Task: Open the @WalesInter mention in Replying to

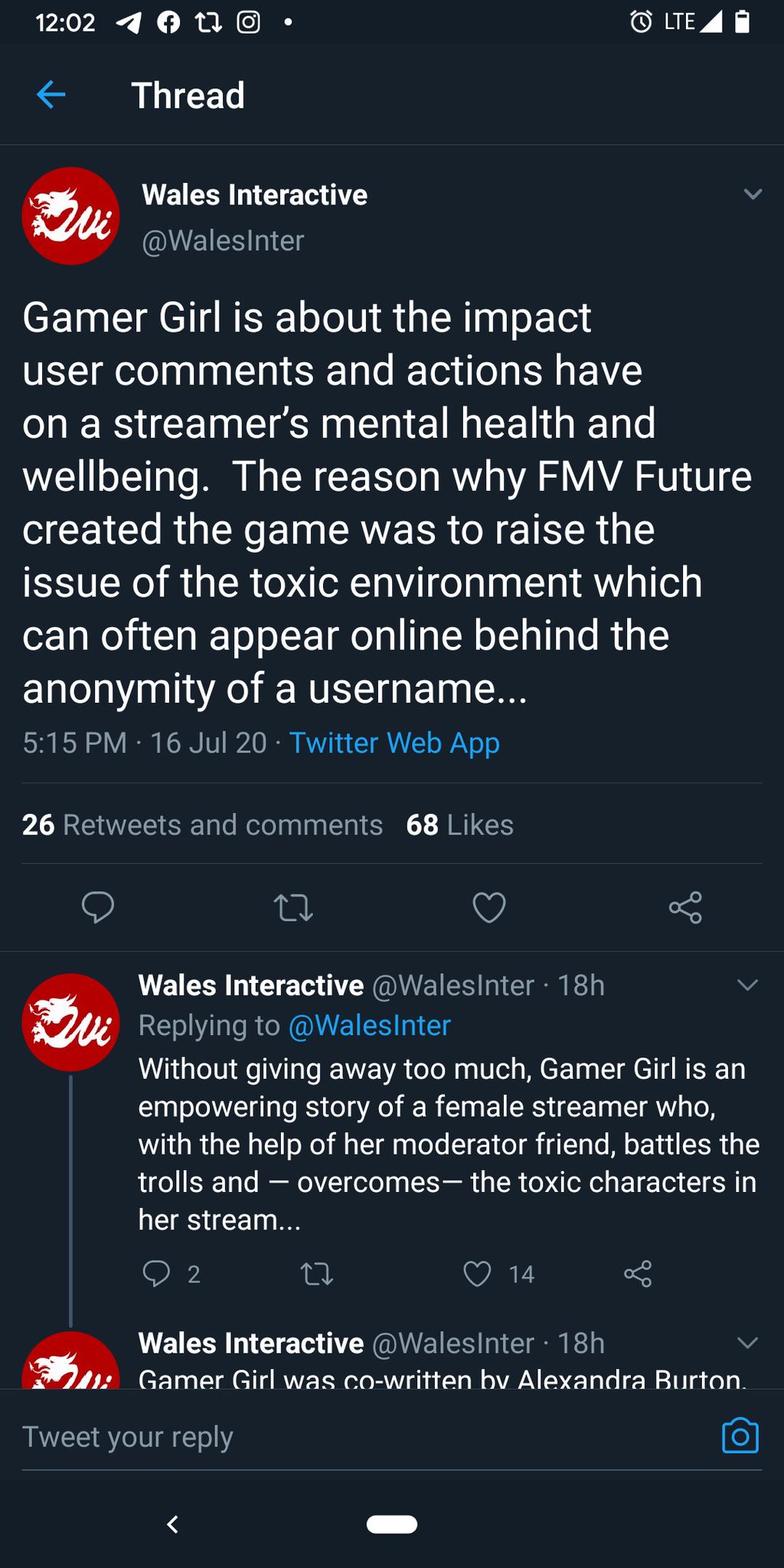Action: (370, 1025)
